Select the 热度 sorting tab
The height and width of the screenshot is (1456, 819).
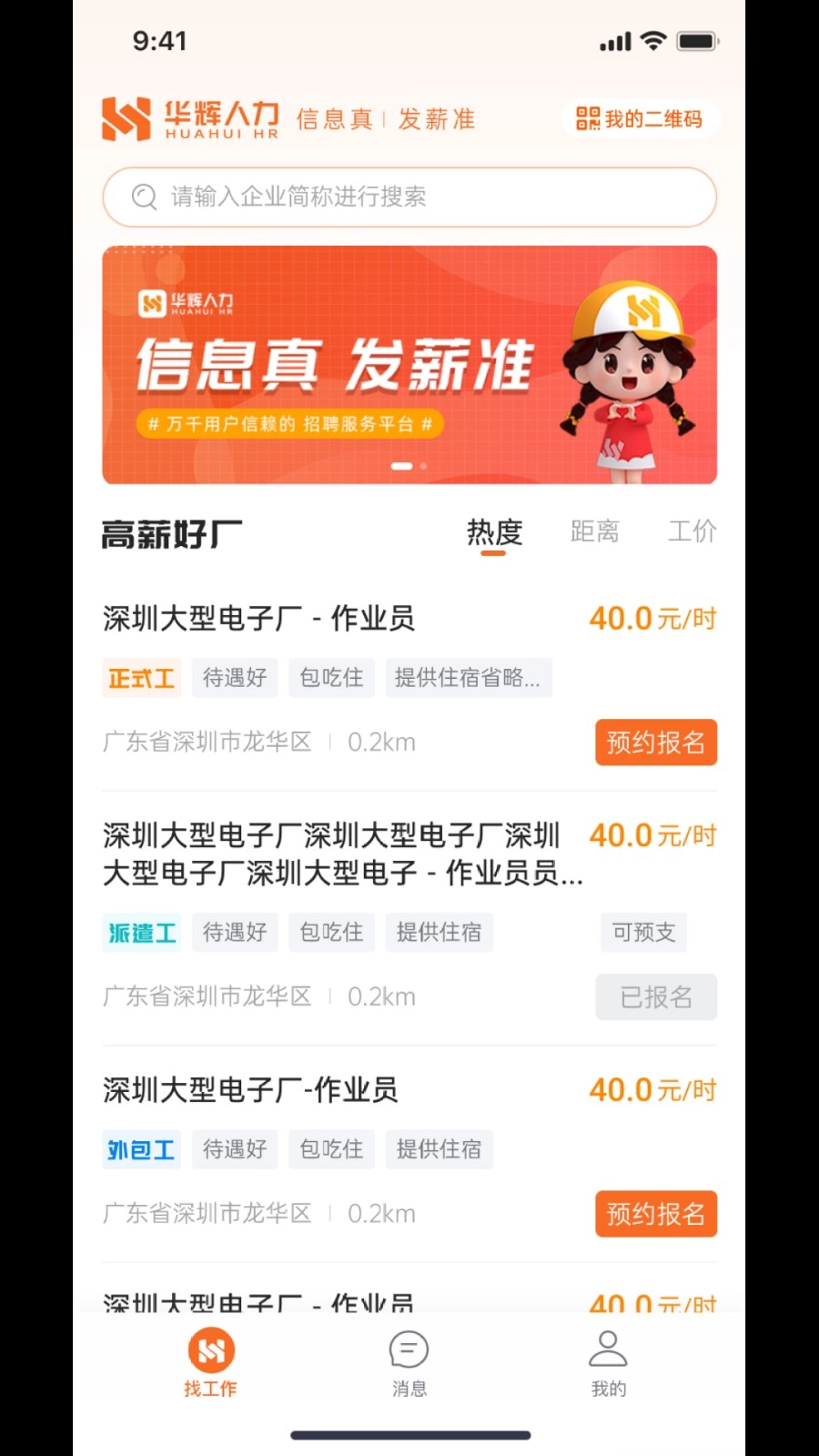(x=493, y=534)
